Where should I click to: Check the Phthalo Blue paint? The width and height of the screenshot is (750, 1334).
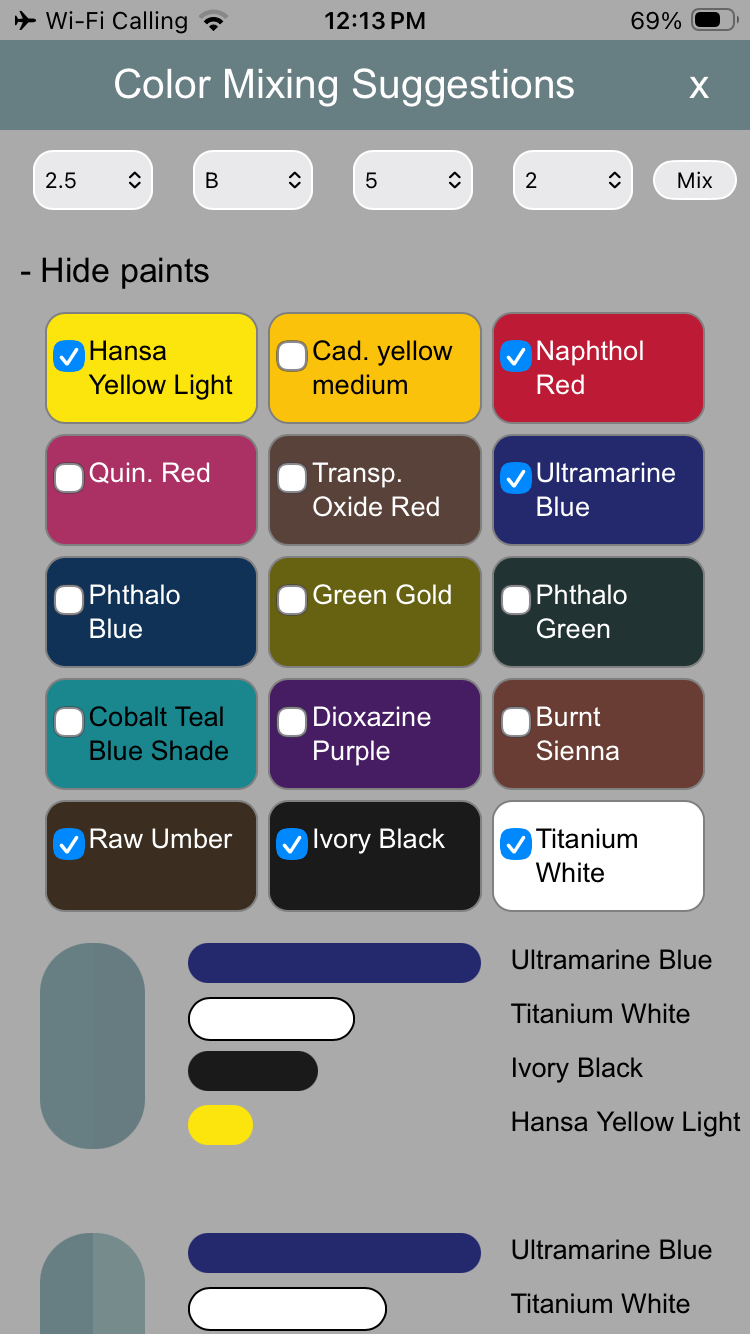[x=68, y=600]
